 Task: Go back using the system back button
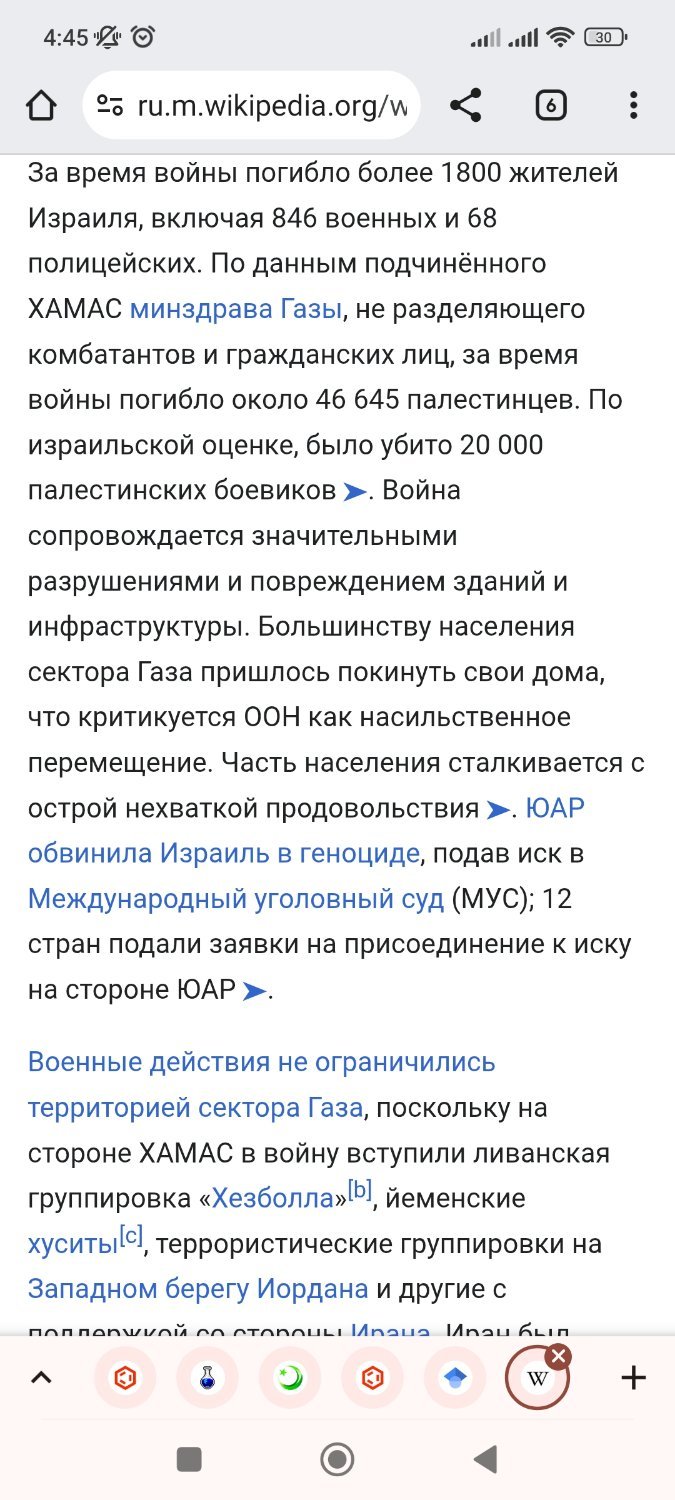(x=485, y=1460)
